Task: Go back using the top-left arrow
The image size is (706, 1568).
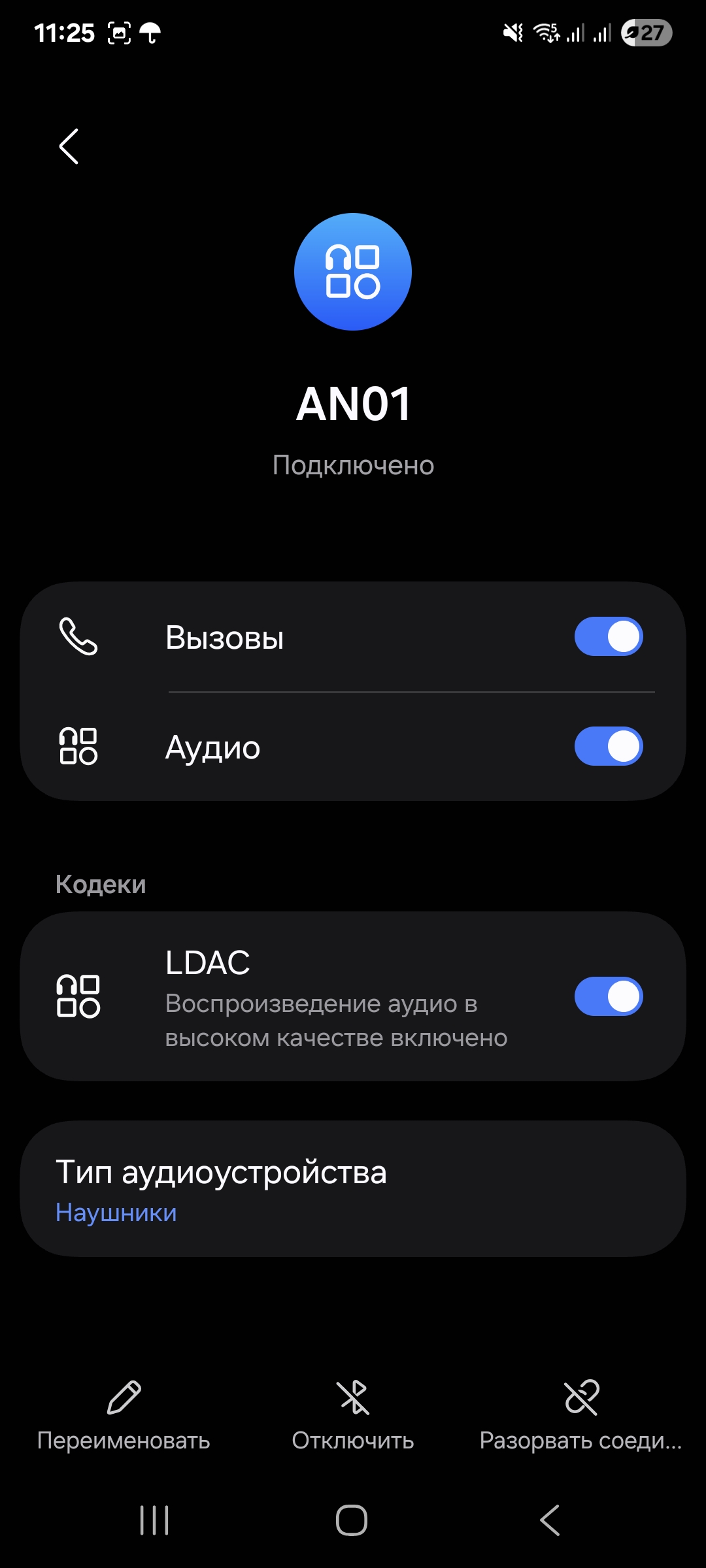Action: [69, 146]
